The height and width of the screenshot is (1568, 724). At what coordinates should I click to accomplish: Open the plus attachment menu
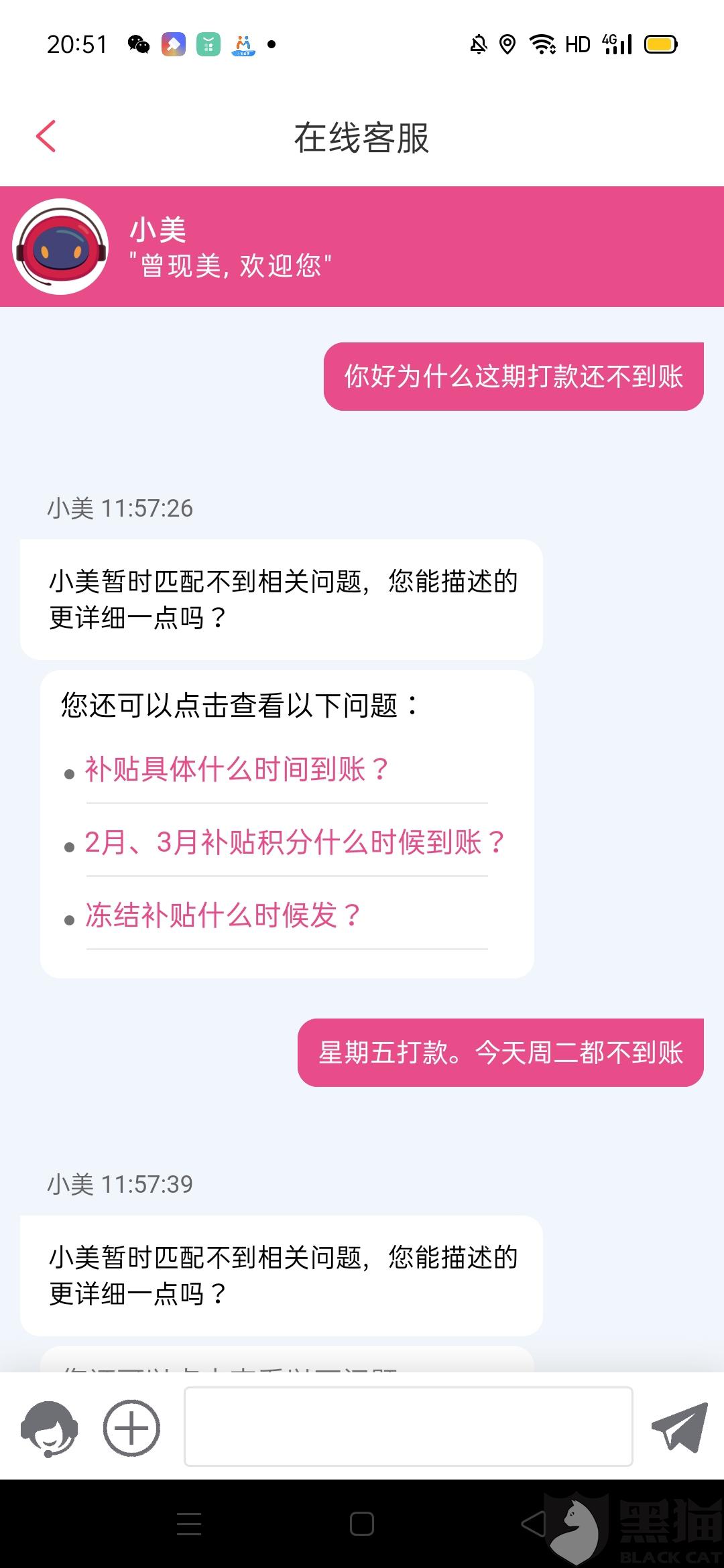[x=131, y=1427]
